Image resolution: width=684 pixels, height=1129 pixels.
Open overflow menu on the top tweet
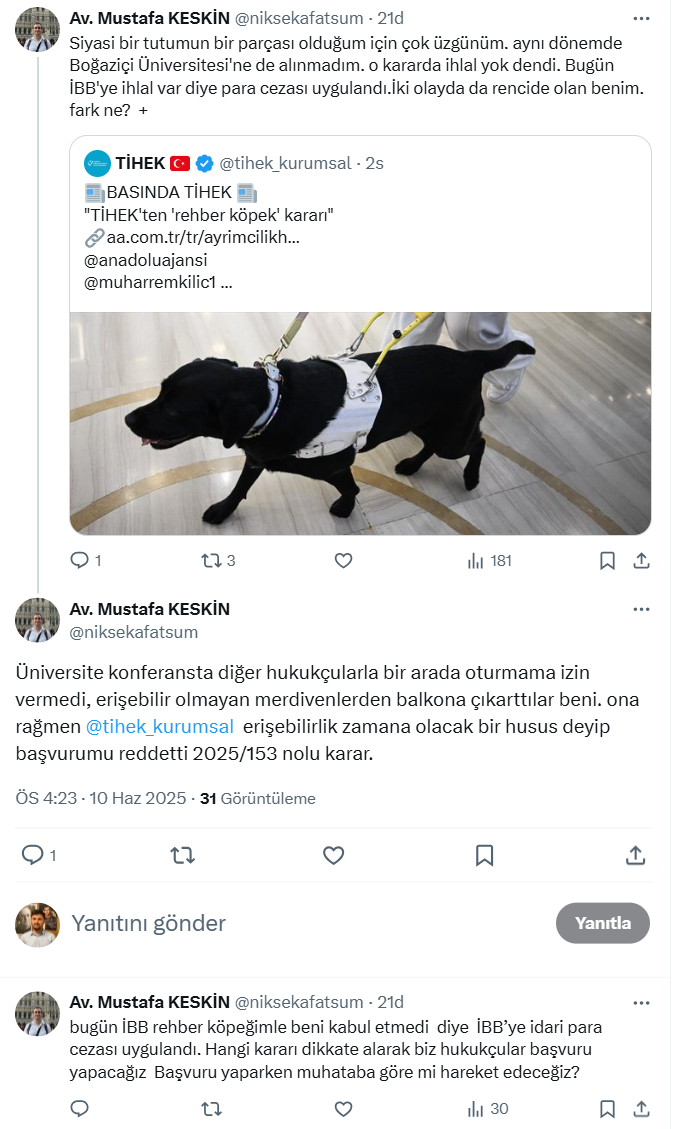(641, 18)
